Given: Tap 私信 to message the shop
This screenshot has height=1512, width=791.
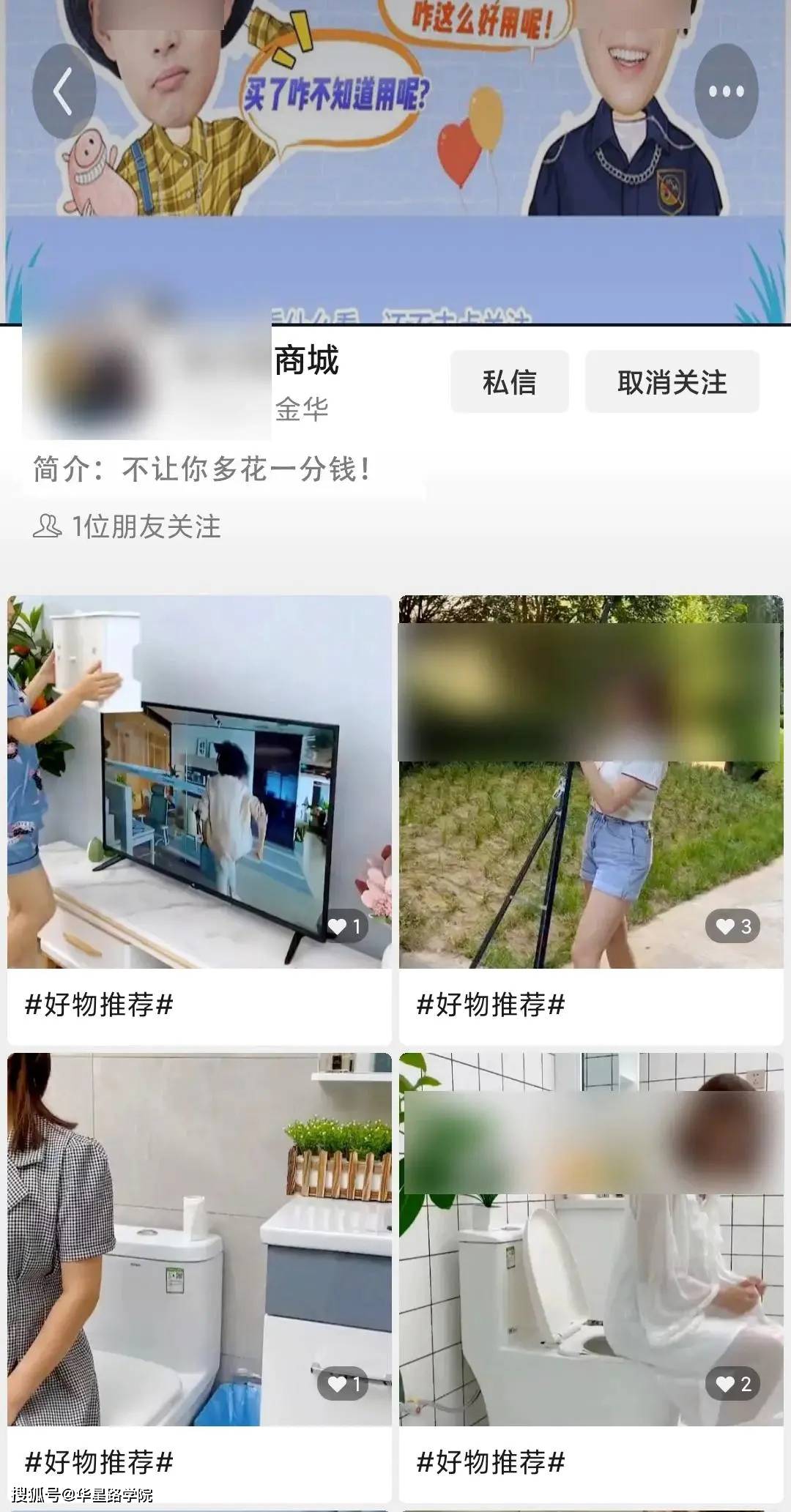Looking at the screenshot, I should tap(510, 381).
